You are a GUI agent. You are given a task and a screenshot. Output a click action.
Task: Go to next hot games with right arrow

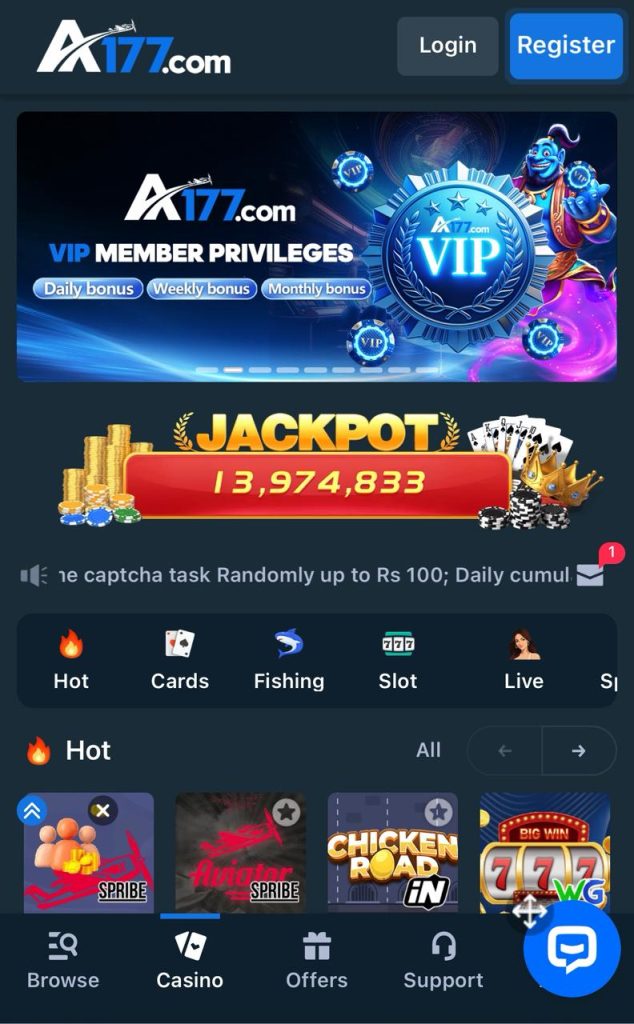pyautogui.click(x=579, y=750)
